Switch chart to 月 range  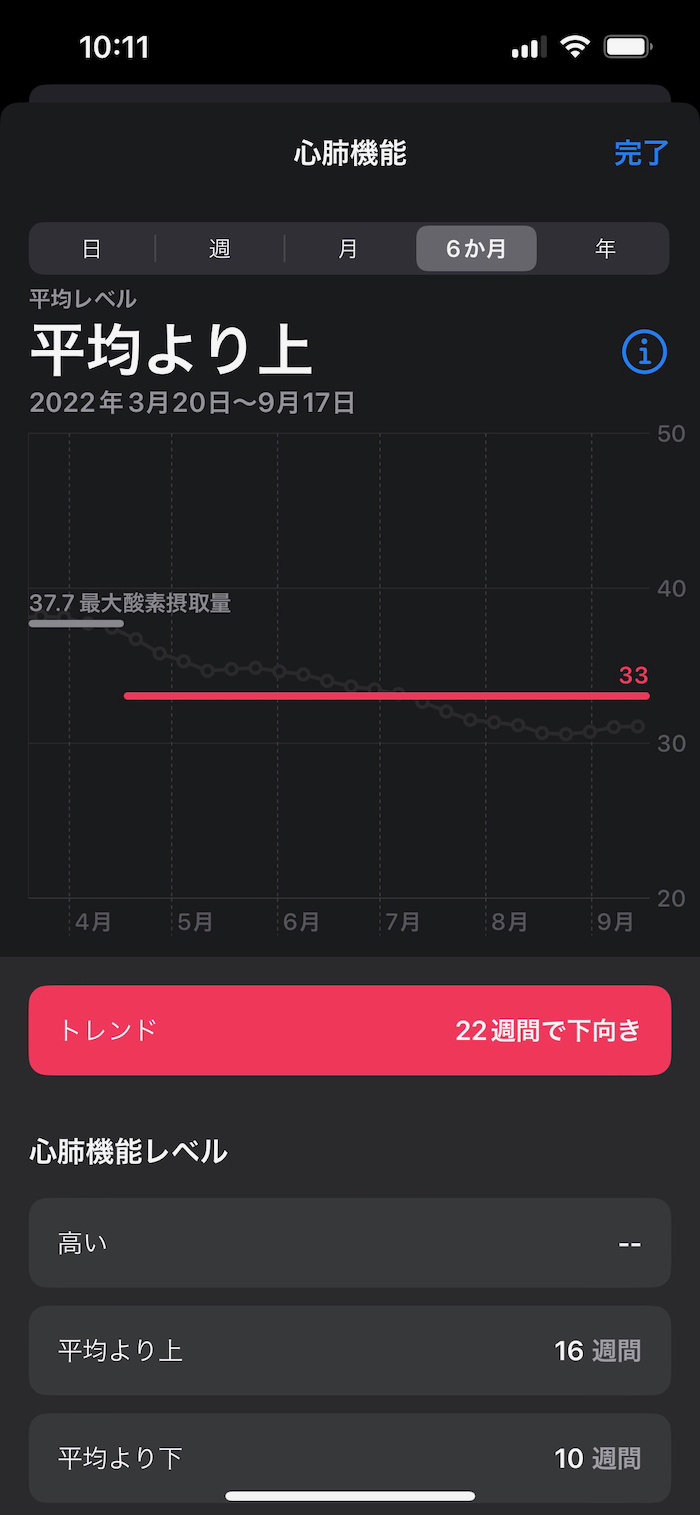coord(348,249)
